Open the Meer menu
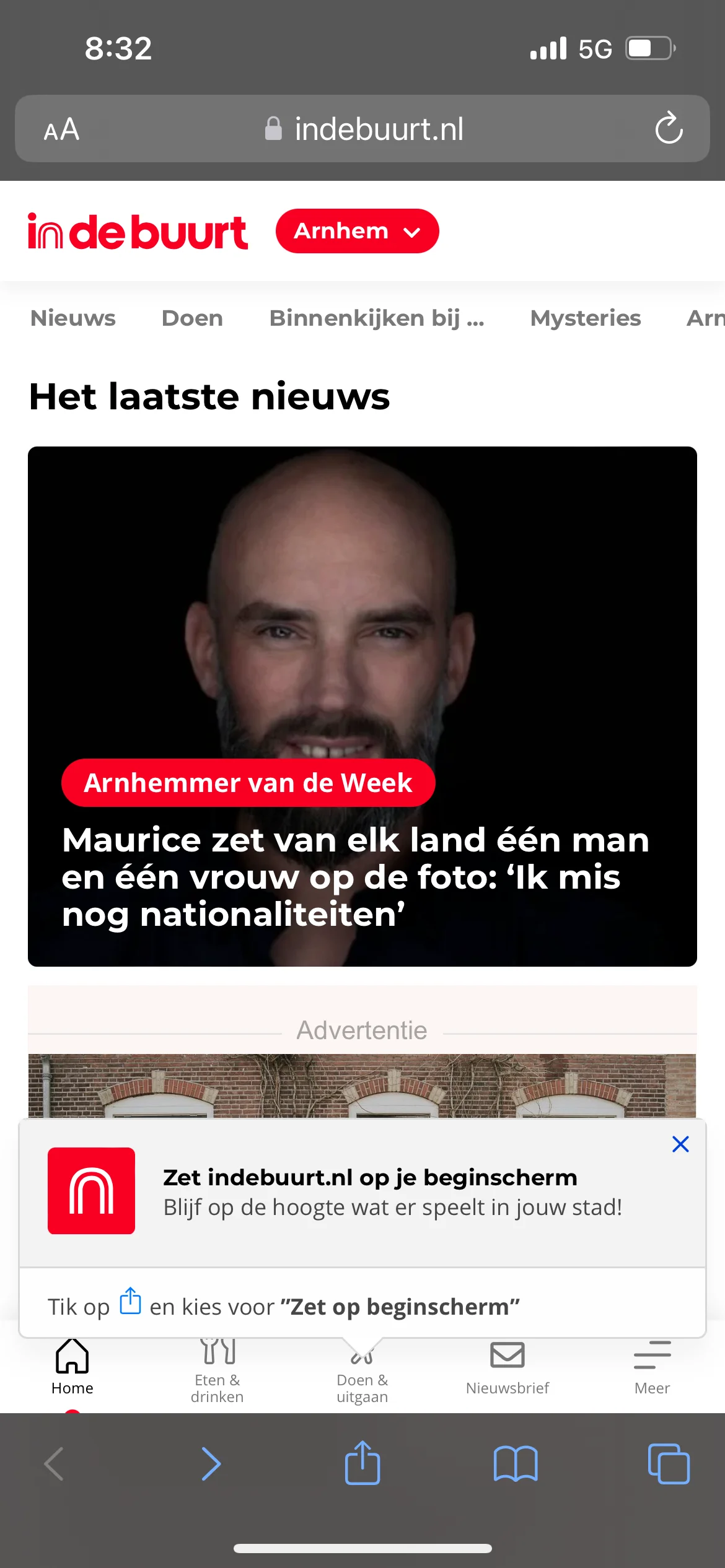The height and width of the screenshot is (1568, 725). point(652,1369)
